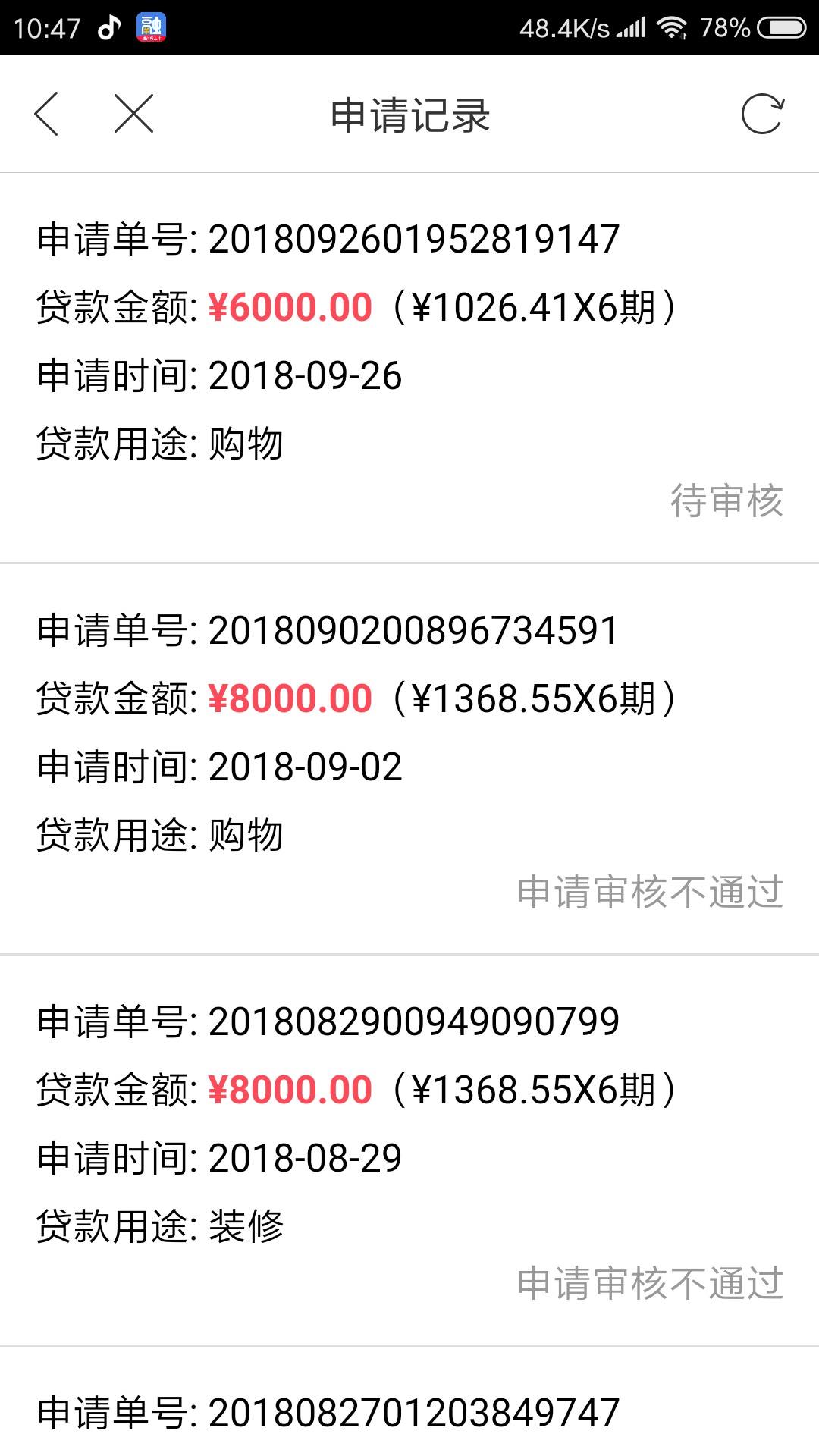The height and width of the screenshot is (1456, 819).
Task: Close the 申请记录 page with the X
Action: [x=133, y=115]
